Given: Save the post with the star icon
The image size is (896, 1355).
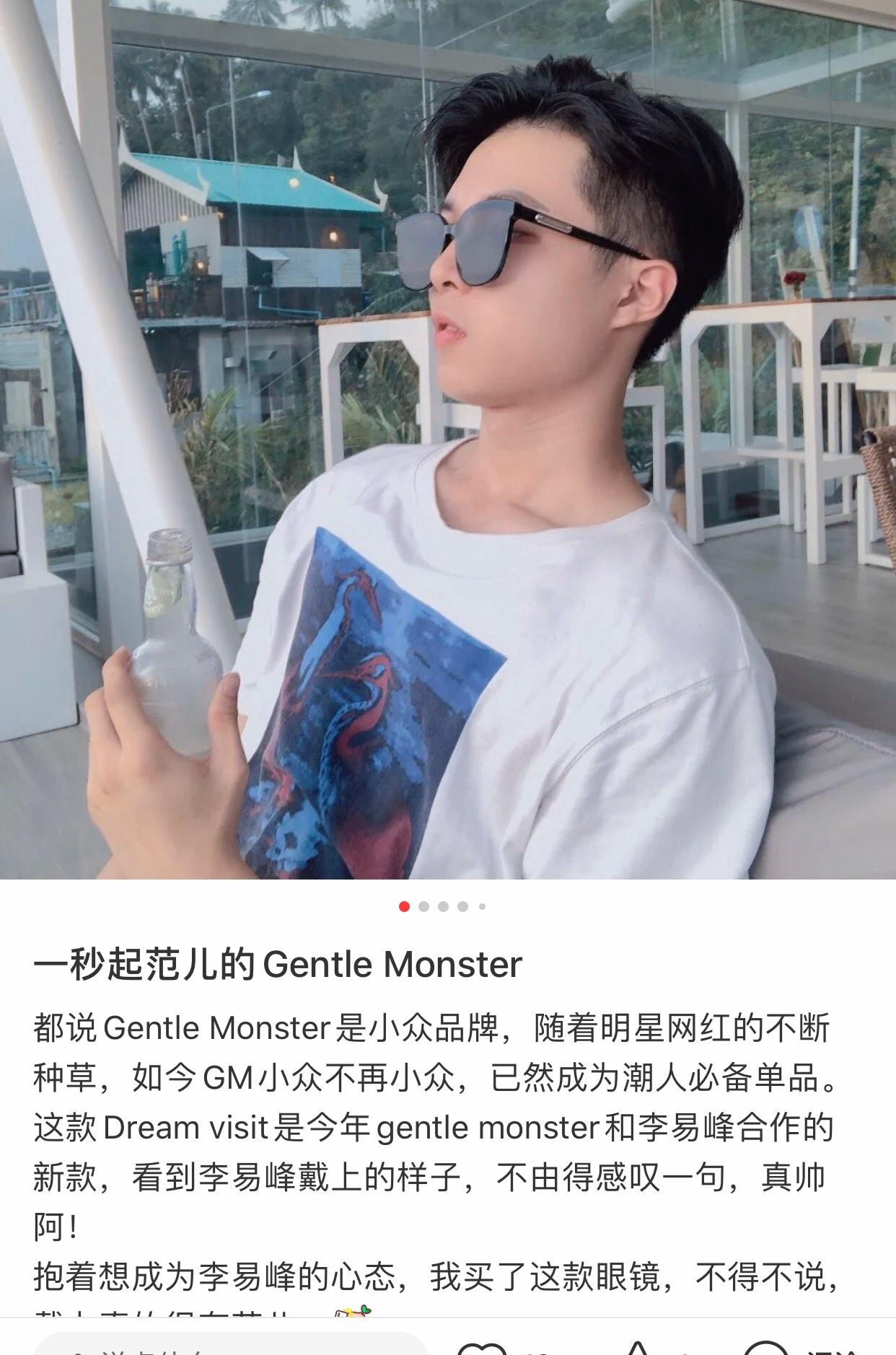Looking at the screenshot, I should (638, 1348).
